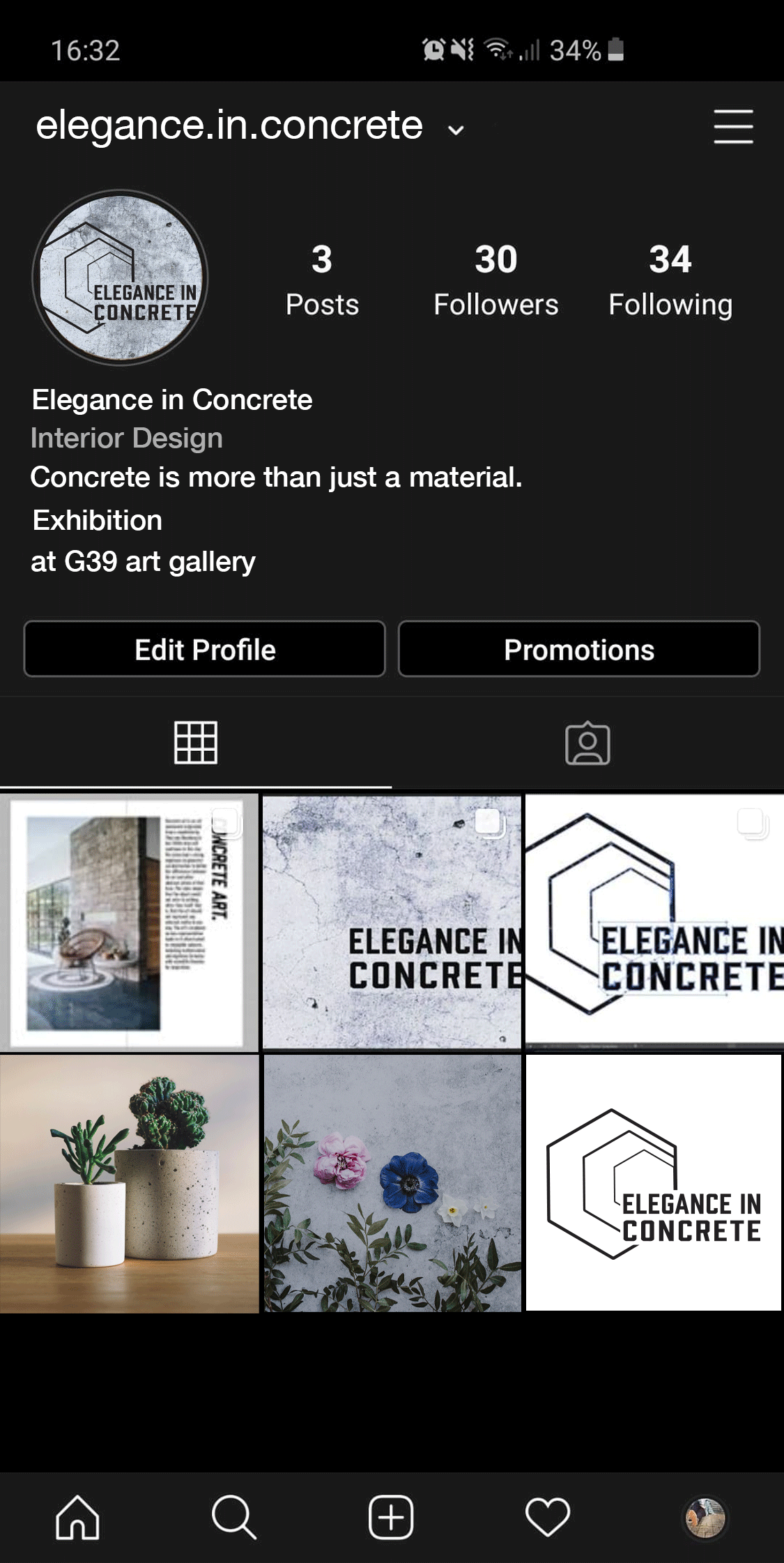784x1563 pixels.
Task: Open the textured concrete logo post
Action: point(392,922)
